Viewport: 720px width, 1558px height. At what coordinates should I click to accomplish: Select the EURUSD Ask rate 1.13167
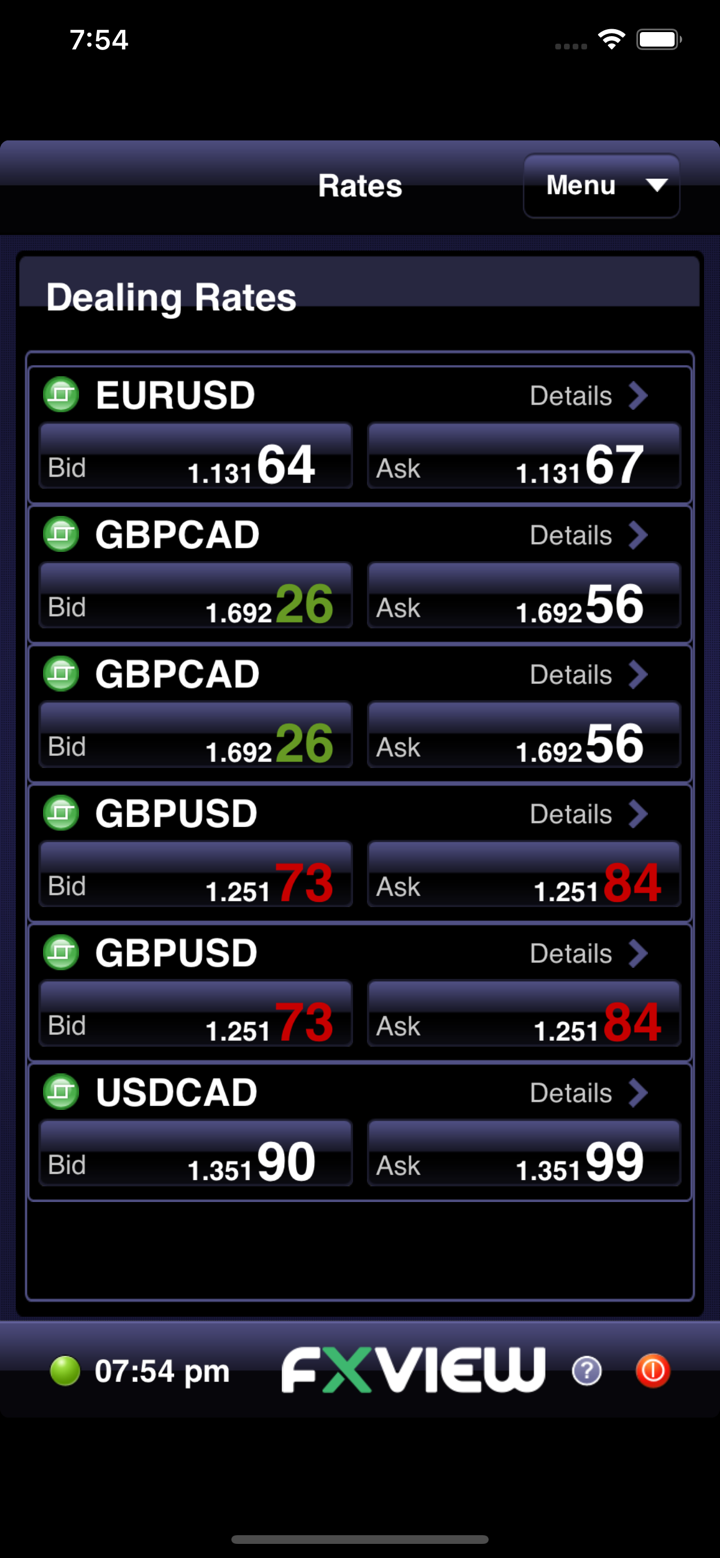(524, 456)
